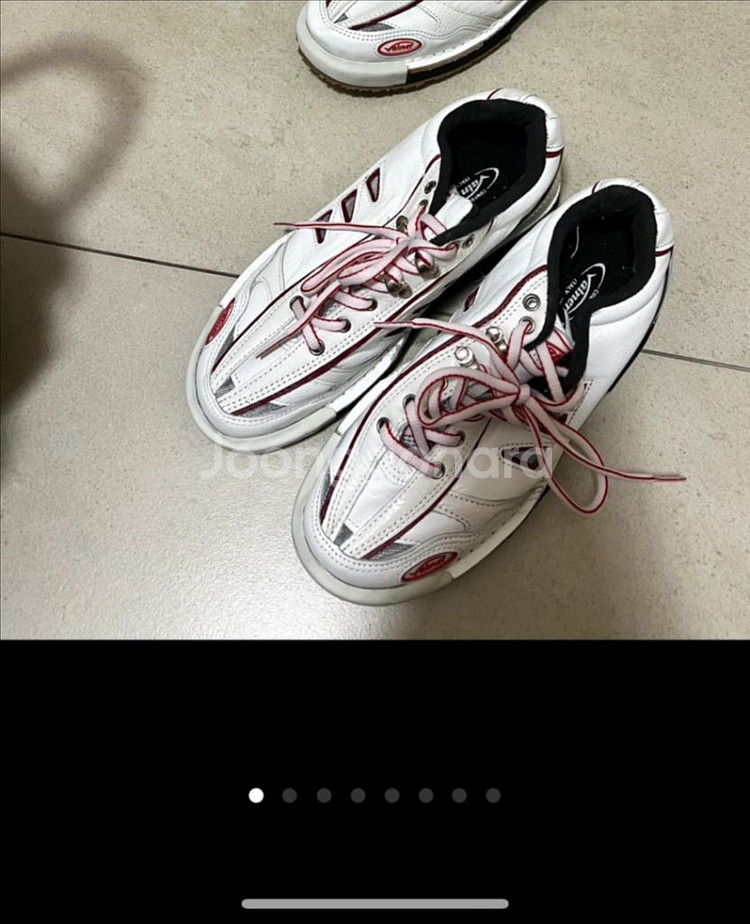Jump to the last page indicator dot
The image size is (750, 924).
tap(493, 795)
